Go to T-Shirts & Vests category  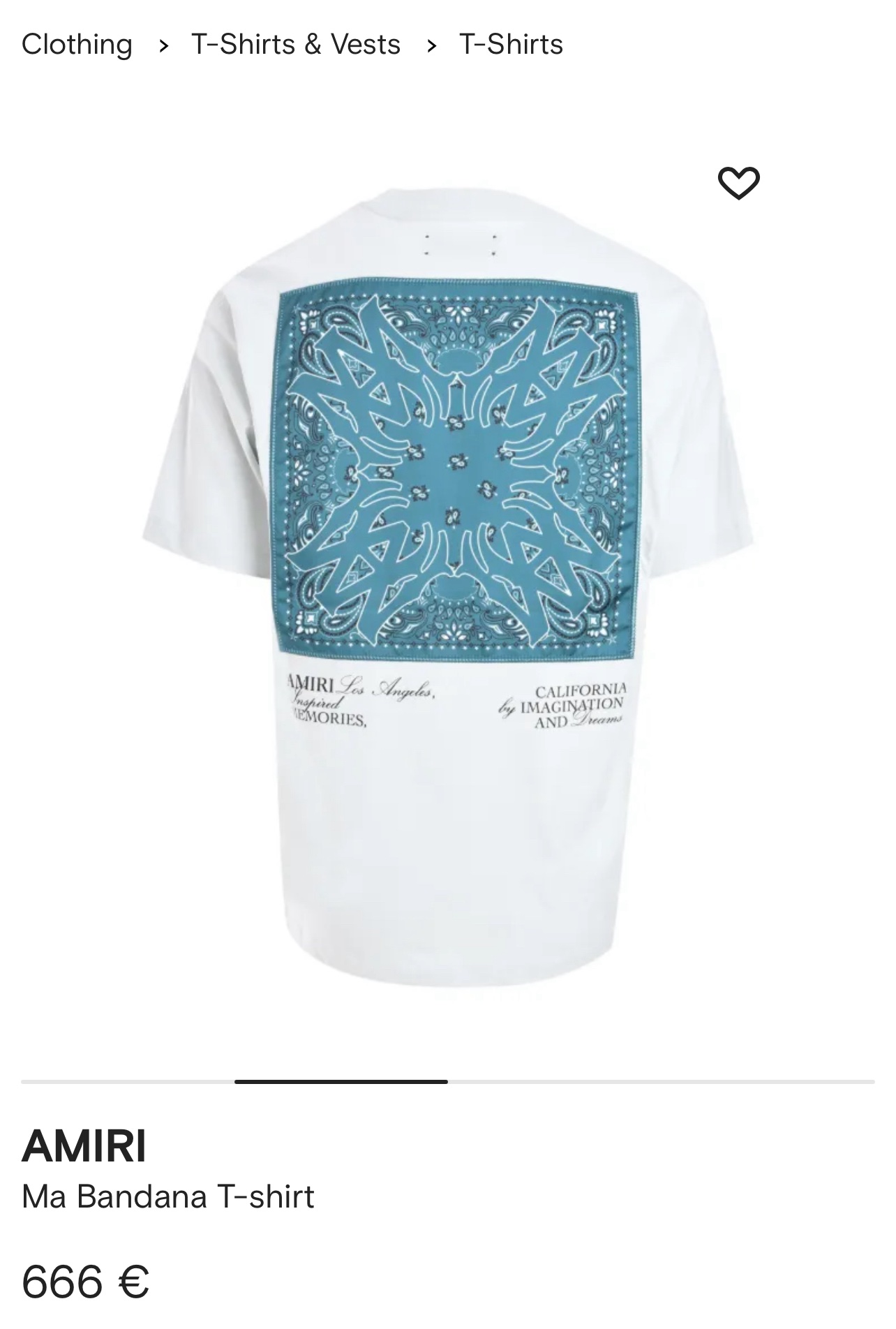(295, 45)
